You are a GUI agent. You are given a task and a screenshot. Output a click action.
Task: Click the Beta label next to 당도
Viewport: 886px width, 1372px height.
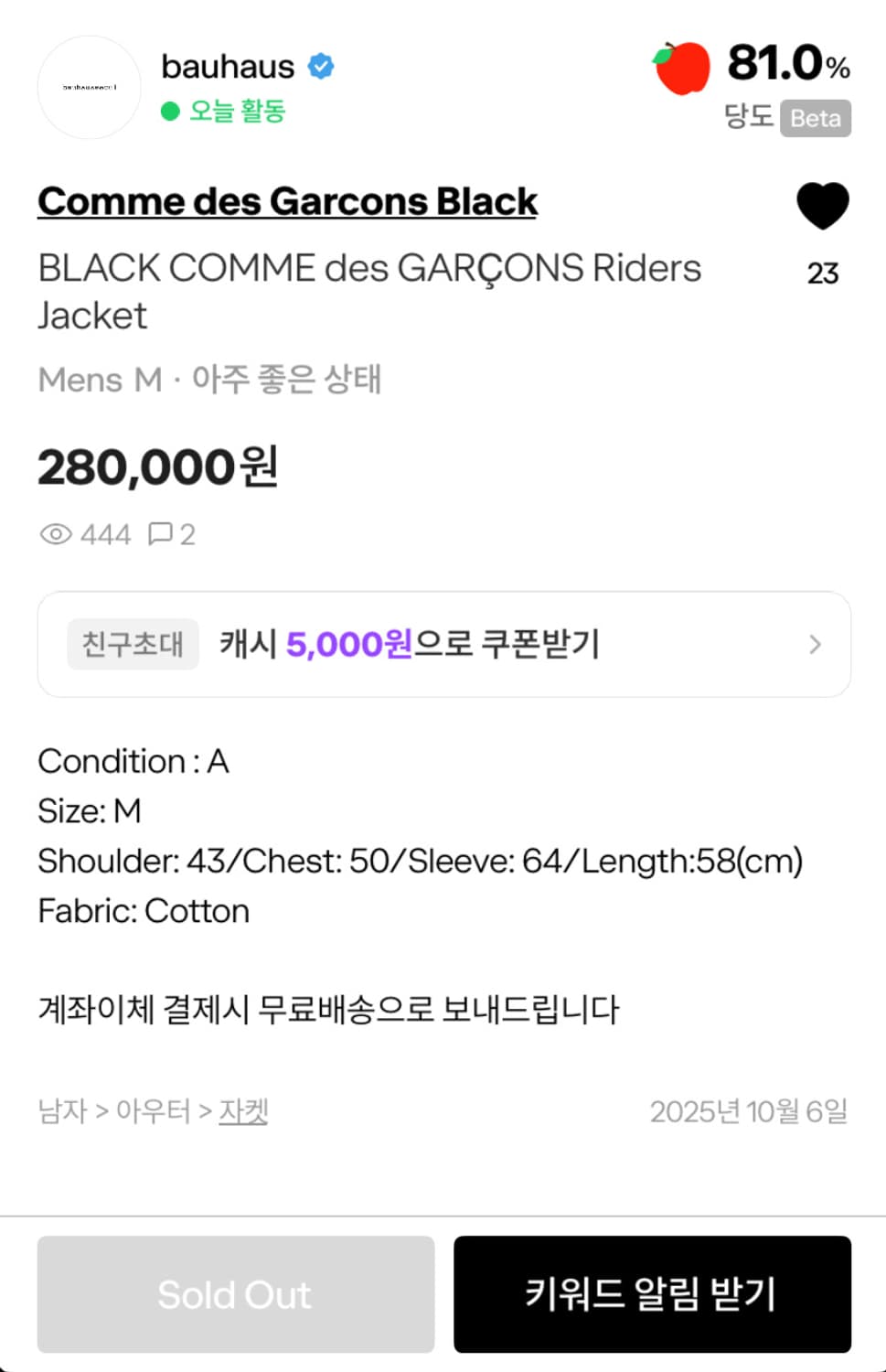click(815, 118)
